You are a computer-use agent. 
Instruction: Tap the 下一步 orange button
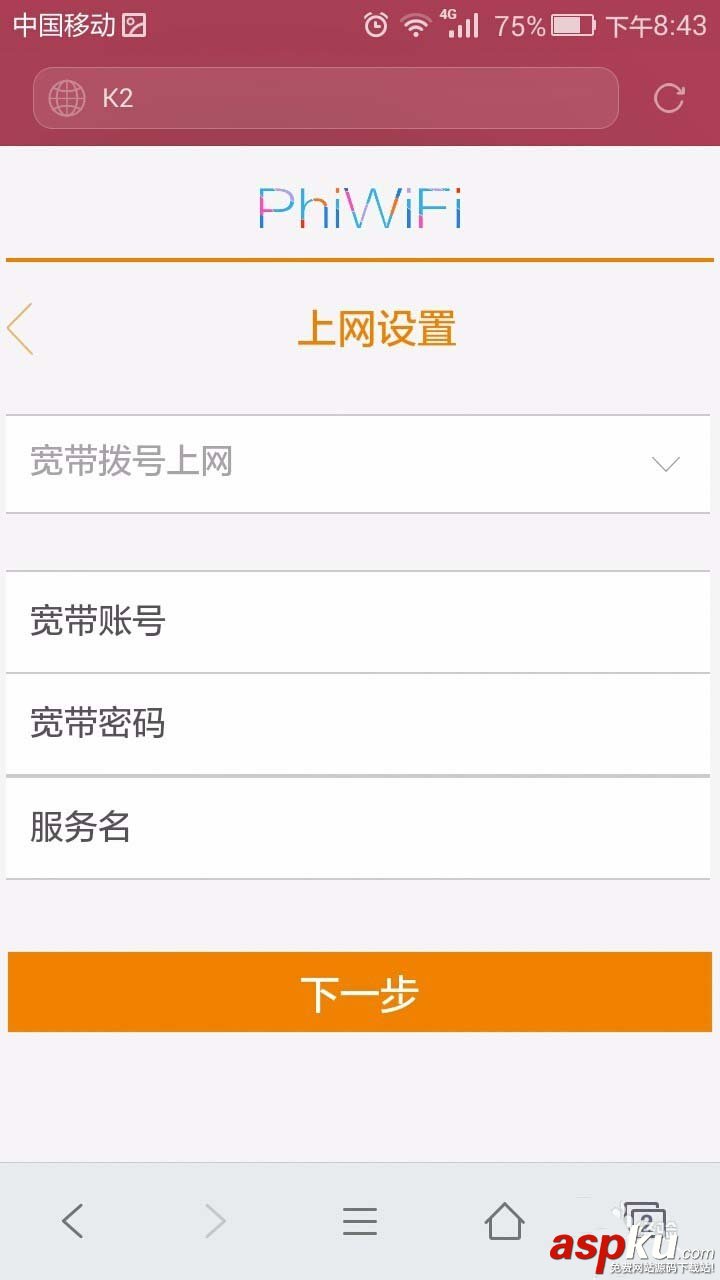[360, 991]
